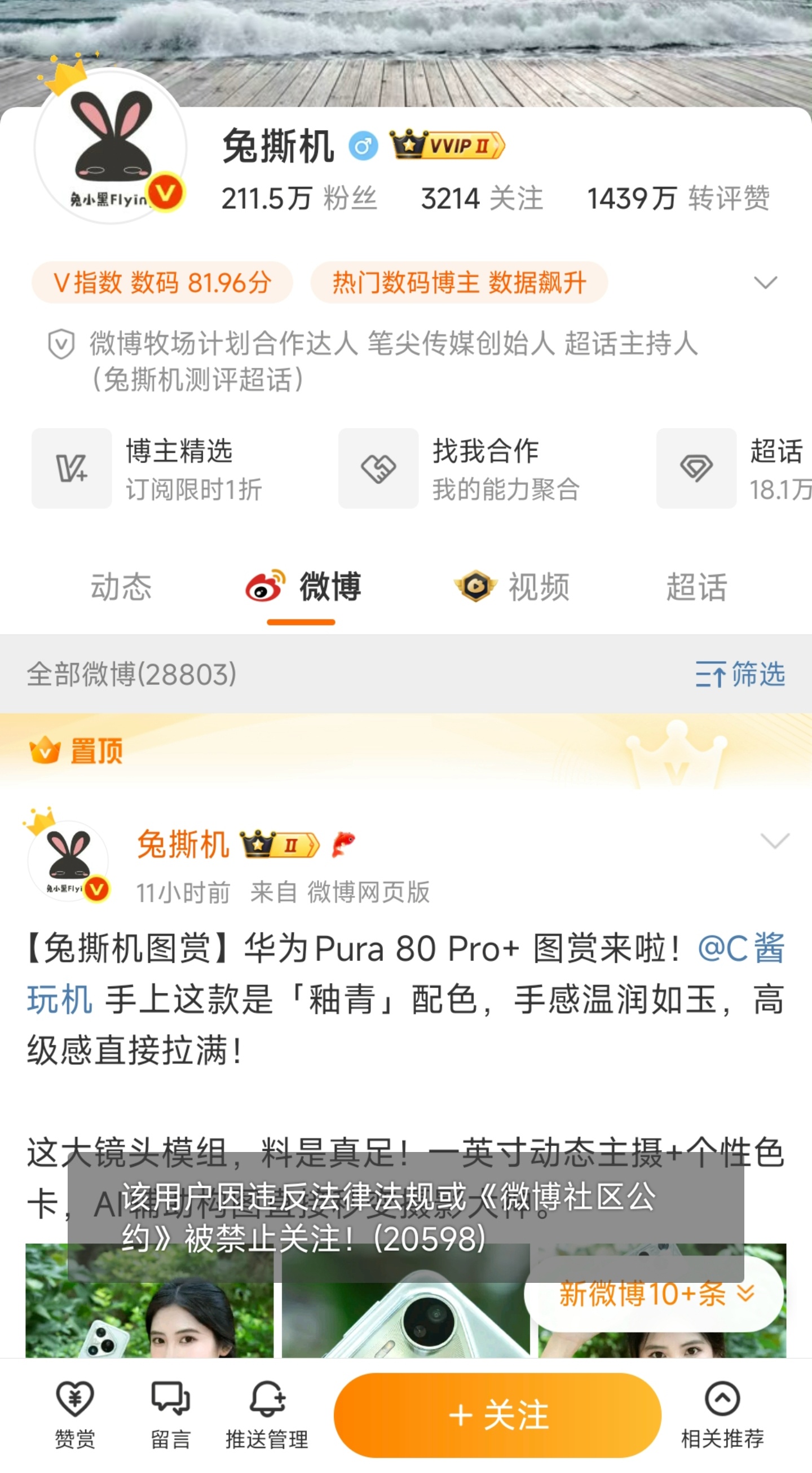View the 211.5万 粉丝 followers list

pyautogui.click(x=299, y=199)
